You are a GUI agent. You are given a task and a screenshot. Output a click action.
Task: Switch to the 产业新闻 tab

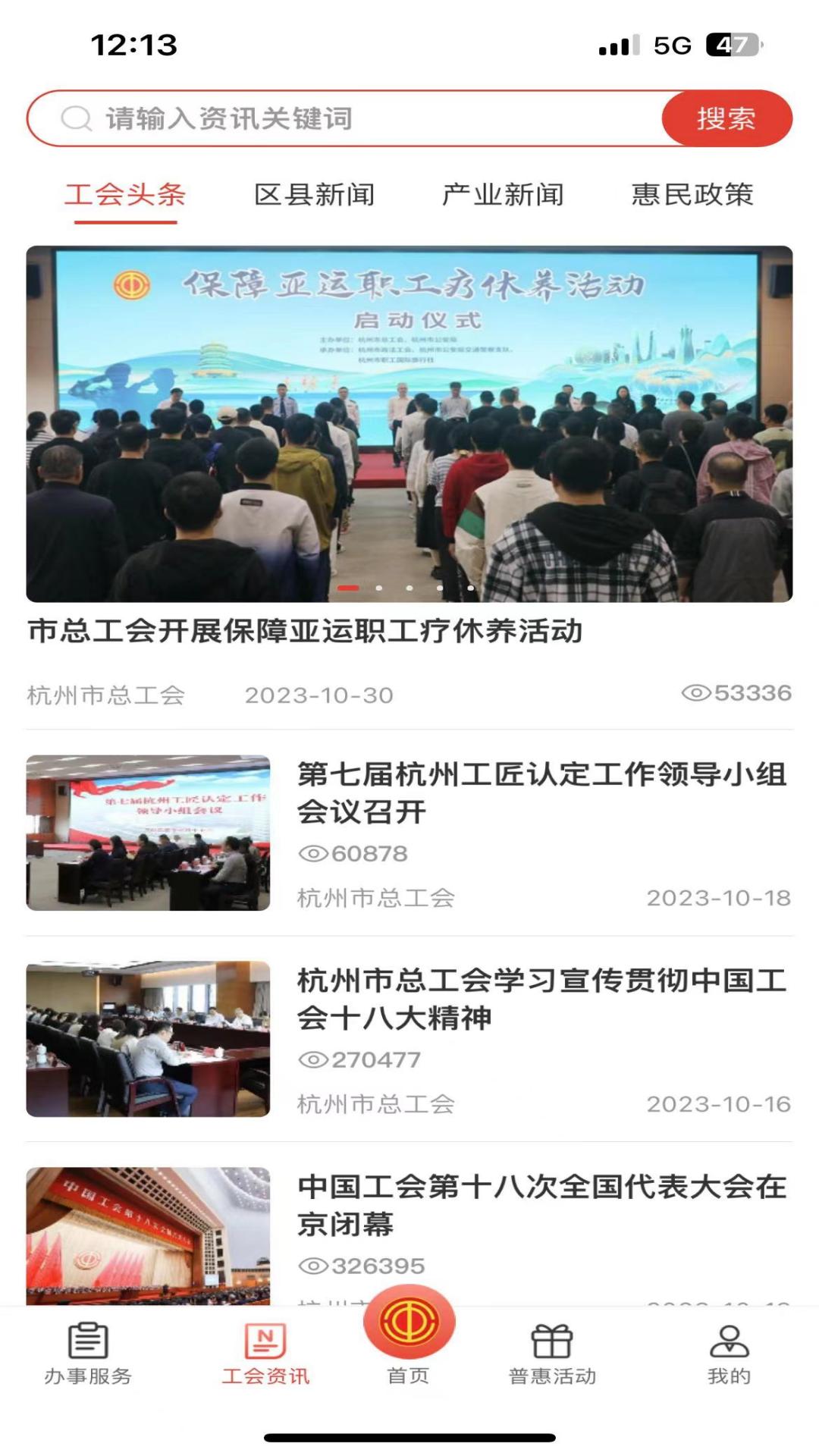503,195
